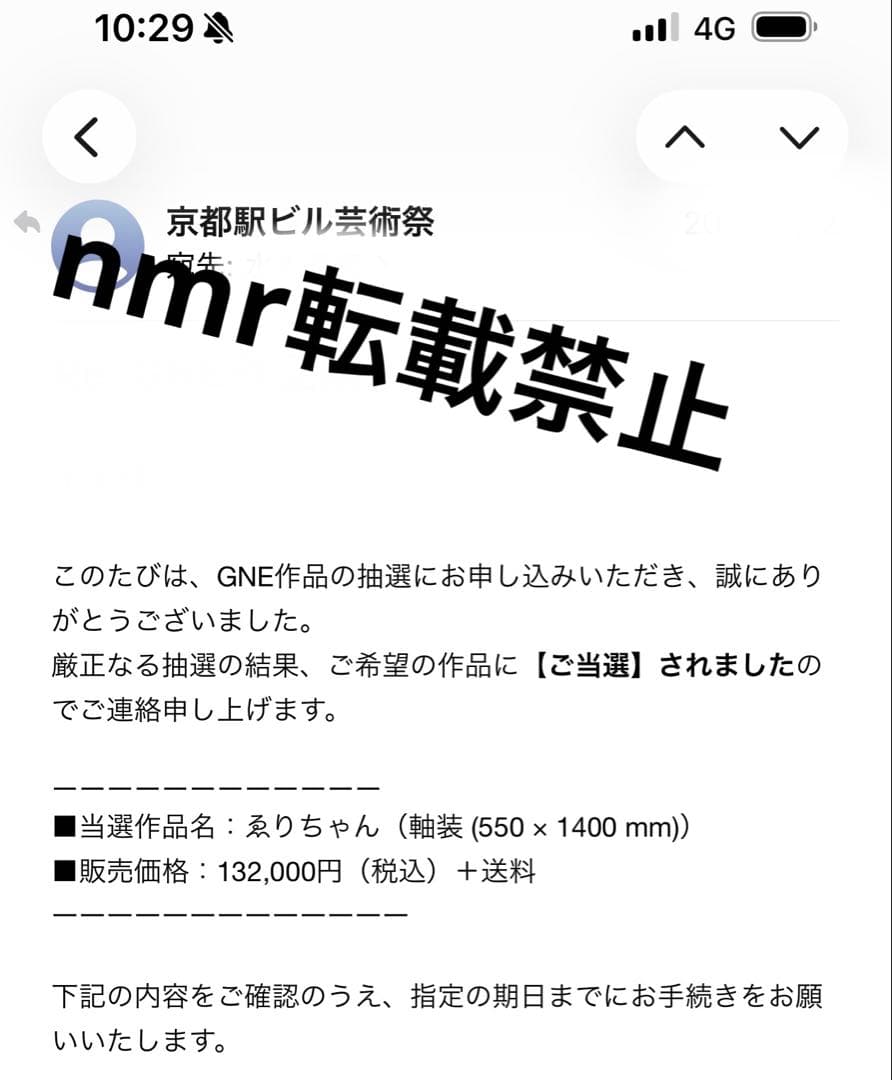This screenshot has width=892, height=1080.
Task: Tap the cellular signal strength indicator
Action: coord(652,27)
